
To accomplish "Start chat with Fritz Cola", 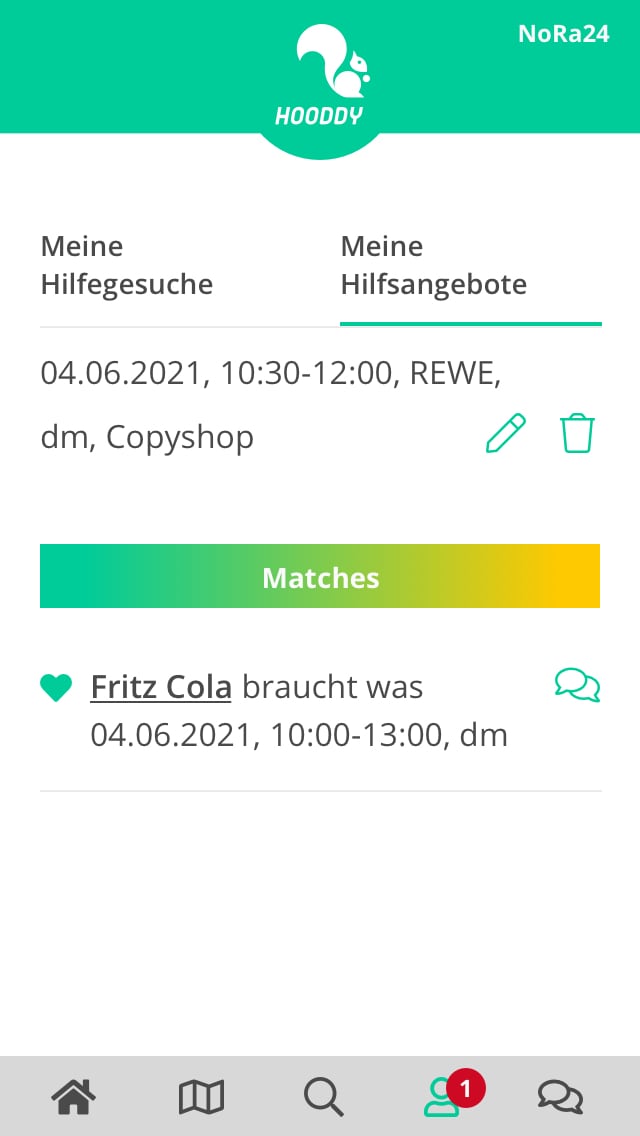I will click(577, 686).
